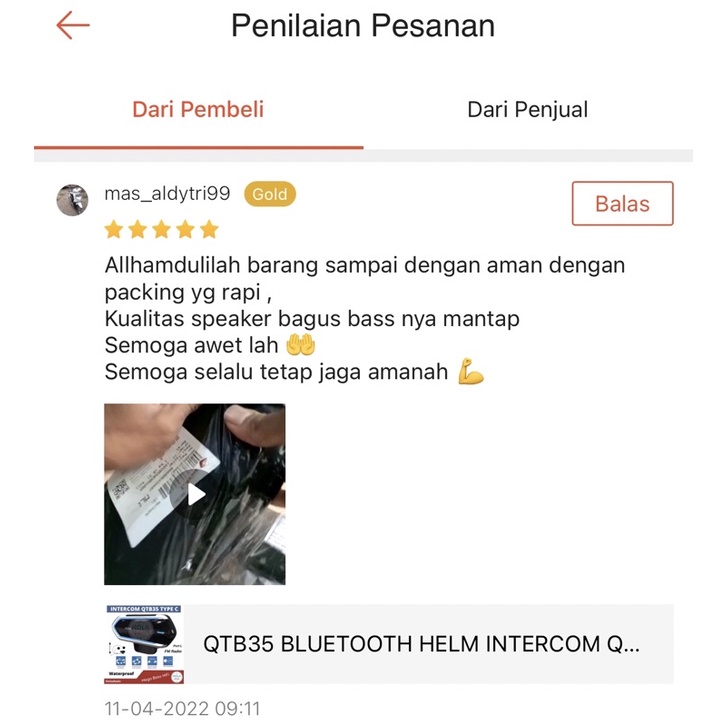Viewport: 726px width, 726px height.
Task: Open mas_aldytri99's profile avatar
Action: pyautogui.click(x=73, y=200)
